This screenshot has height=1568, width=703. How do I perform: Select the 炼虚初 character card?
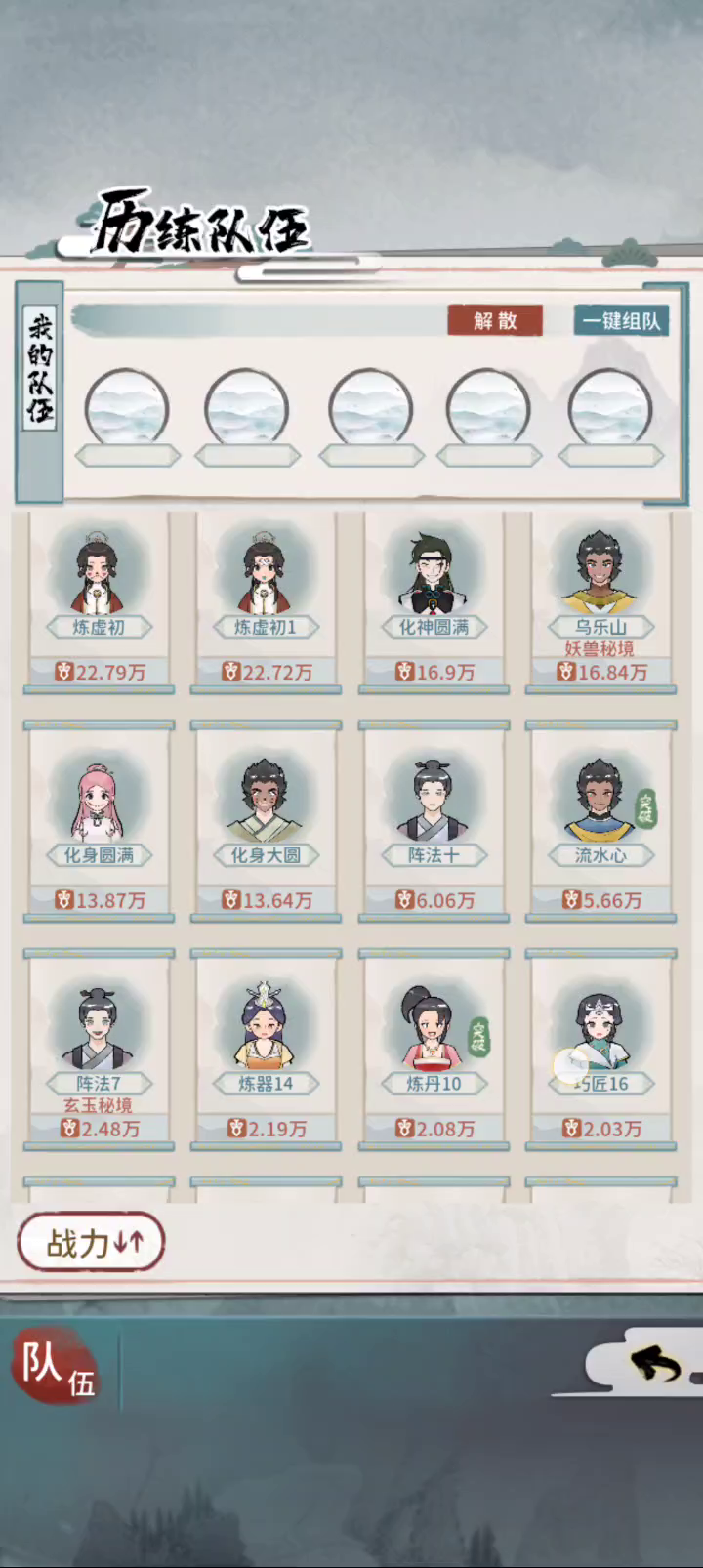pyautogui.click(x=99, y=601)
